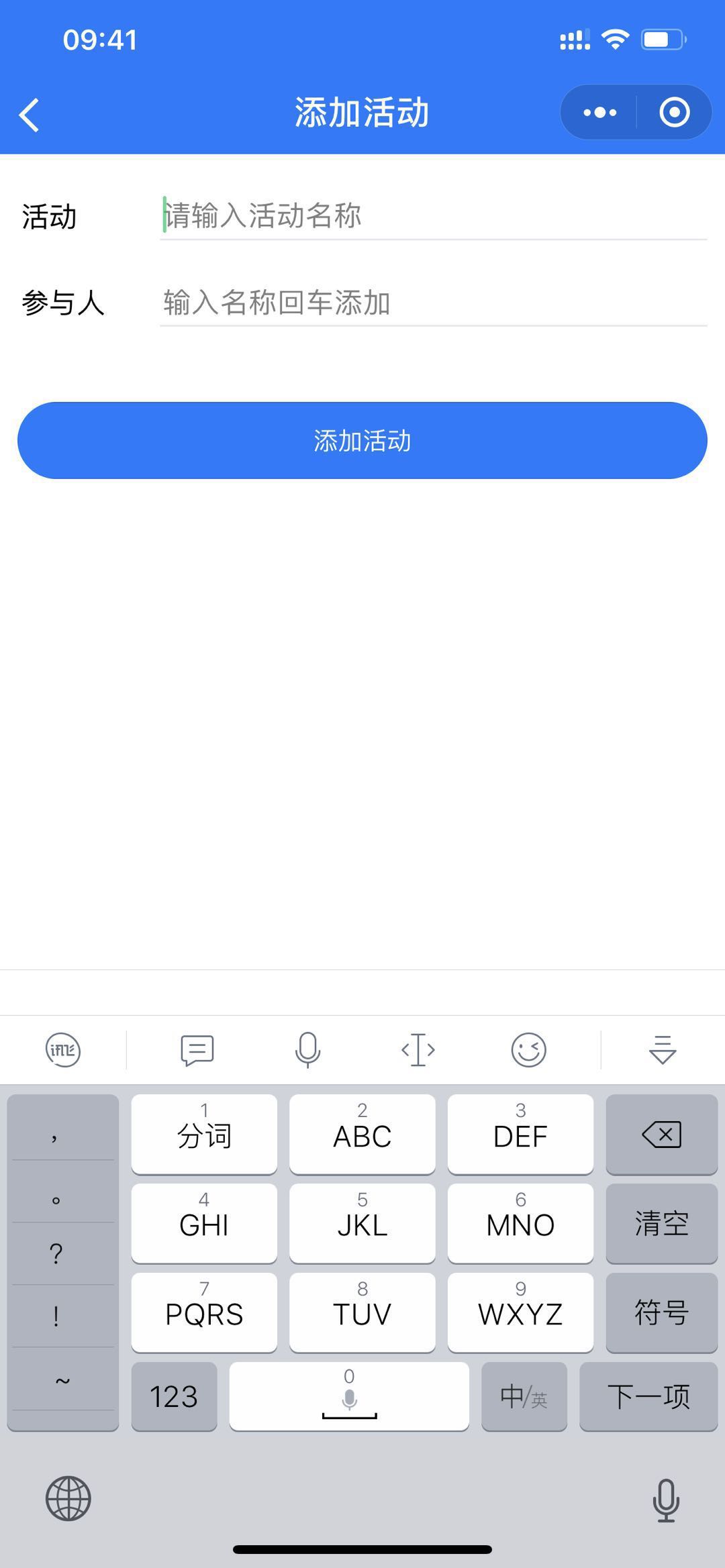Screen dimensions: 725x1568
Task: Start keyboard toolbar voice input
Action: tap(307, 1050)
